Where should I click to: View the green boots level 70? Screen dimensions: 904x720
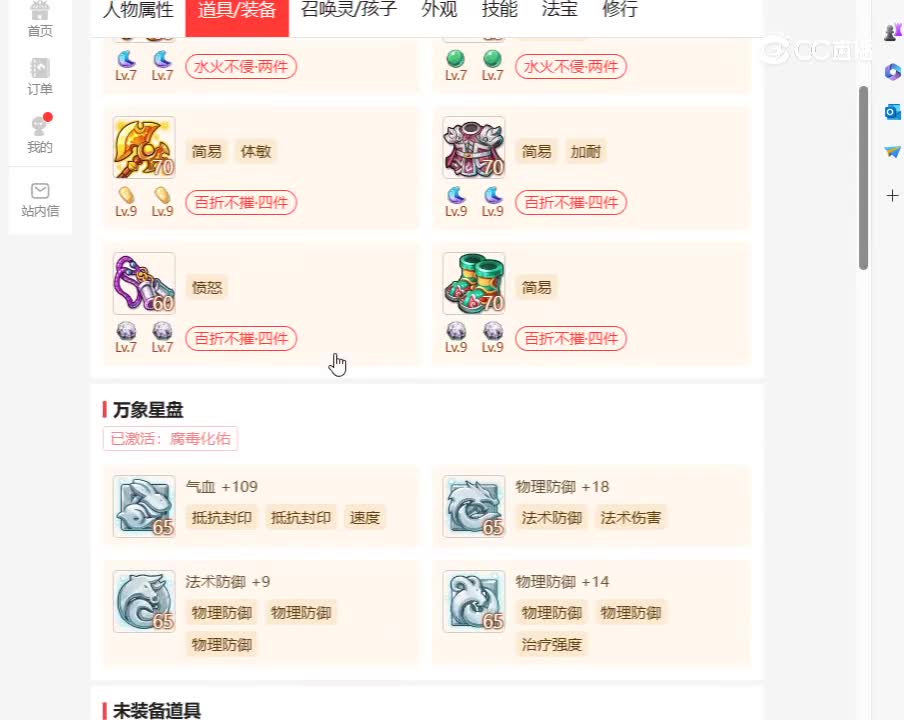(474, 284)
